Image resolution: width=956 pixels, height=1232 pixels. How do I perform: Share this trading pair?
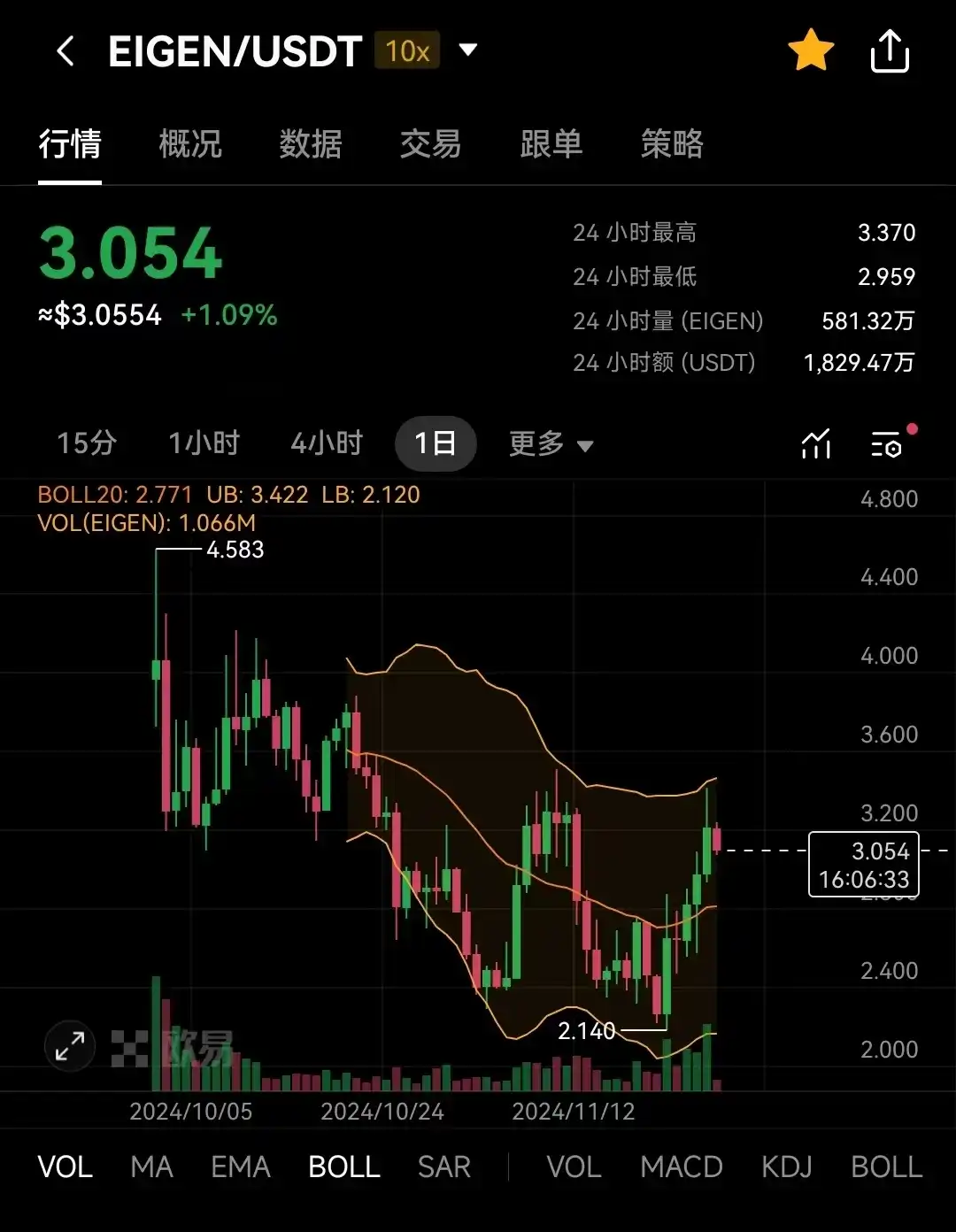pos(889,51)
